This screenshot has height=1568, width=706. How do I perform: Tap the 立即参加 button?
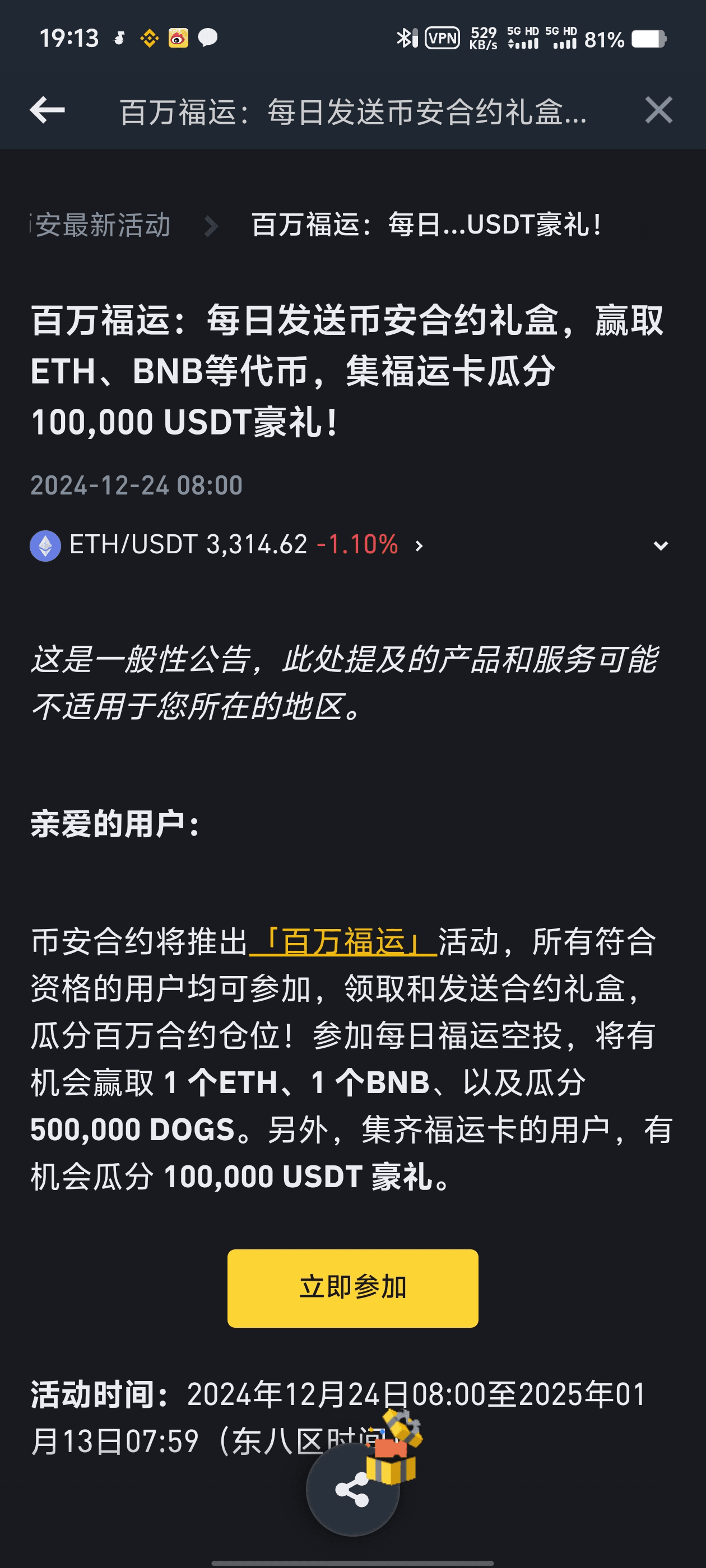352,1288
